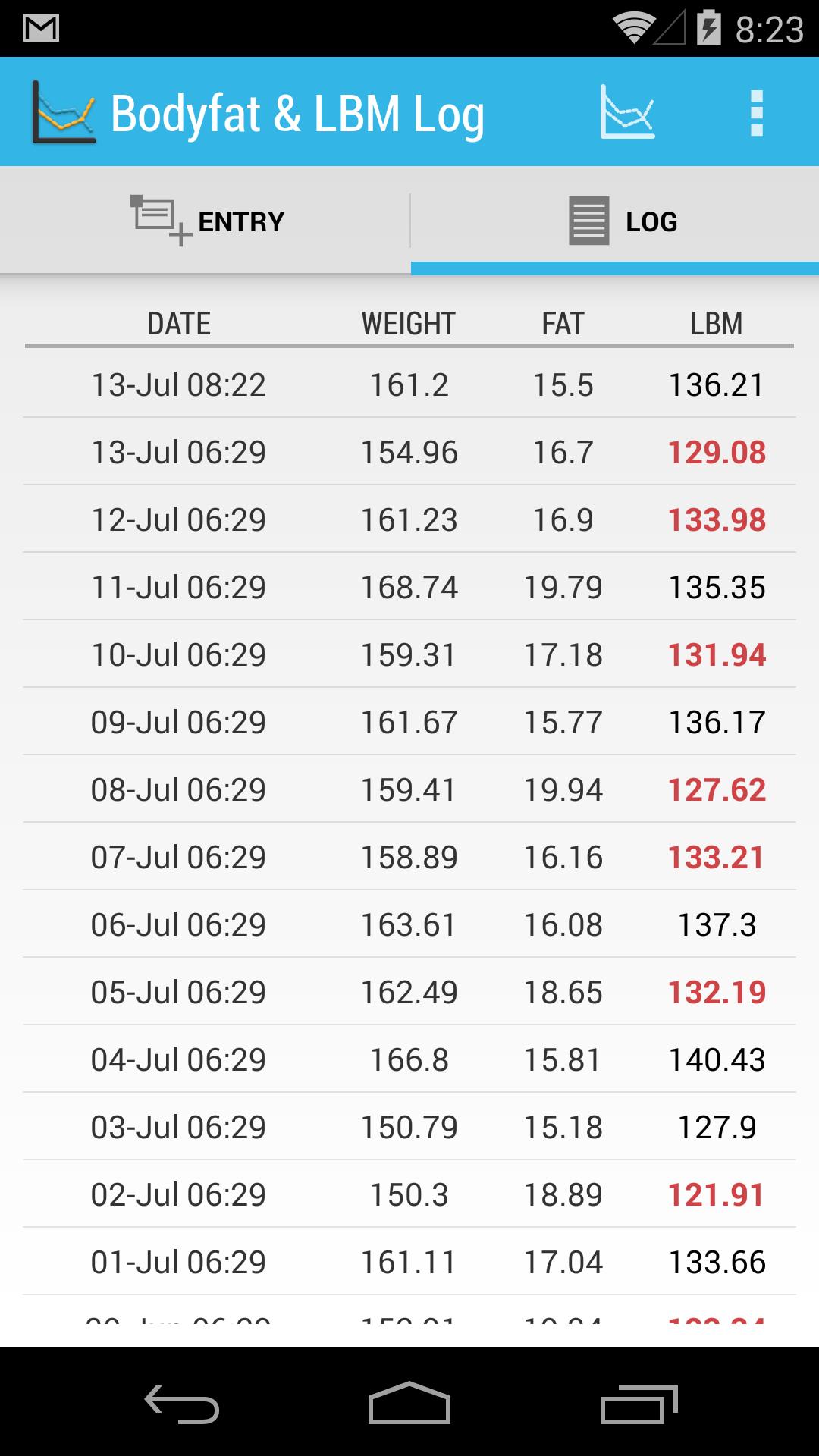Tap the system home button
The width and height of the screenshot is (819, 1456).
tap(409, 1403)
